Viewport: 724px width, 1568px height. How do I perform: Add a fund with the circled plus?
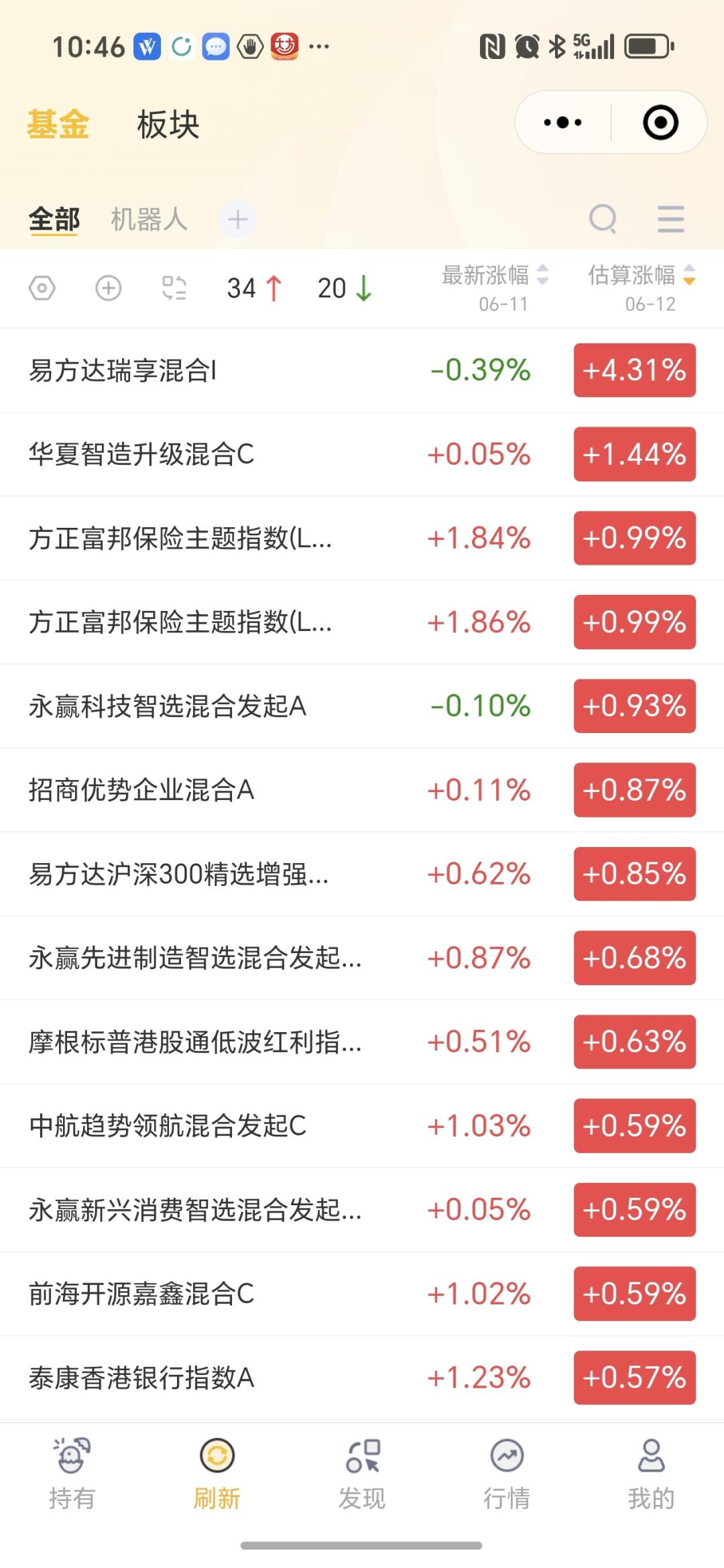click(109, 288)
